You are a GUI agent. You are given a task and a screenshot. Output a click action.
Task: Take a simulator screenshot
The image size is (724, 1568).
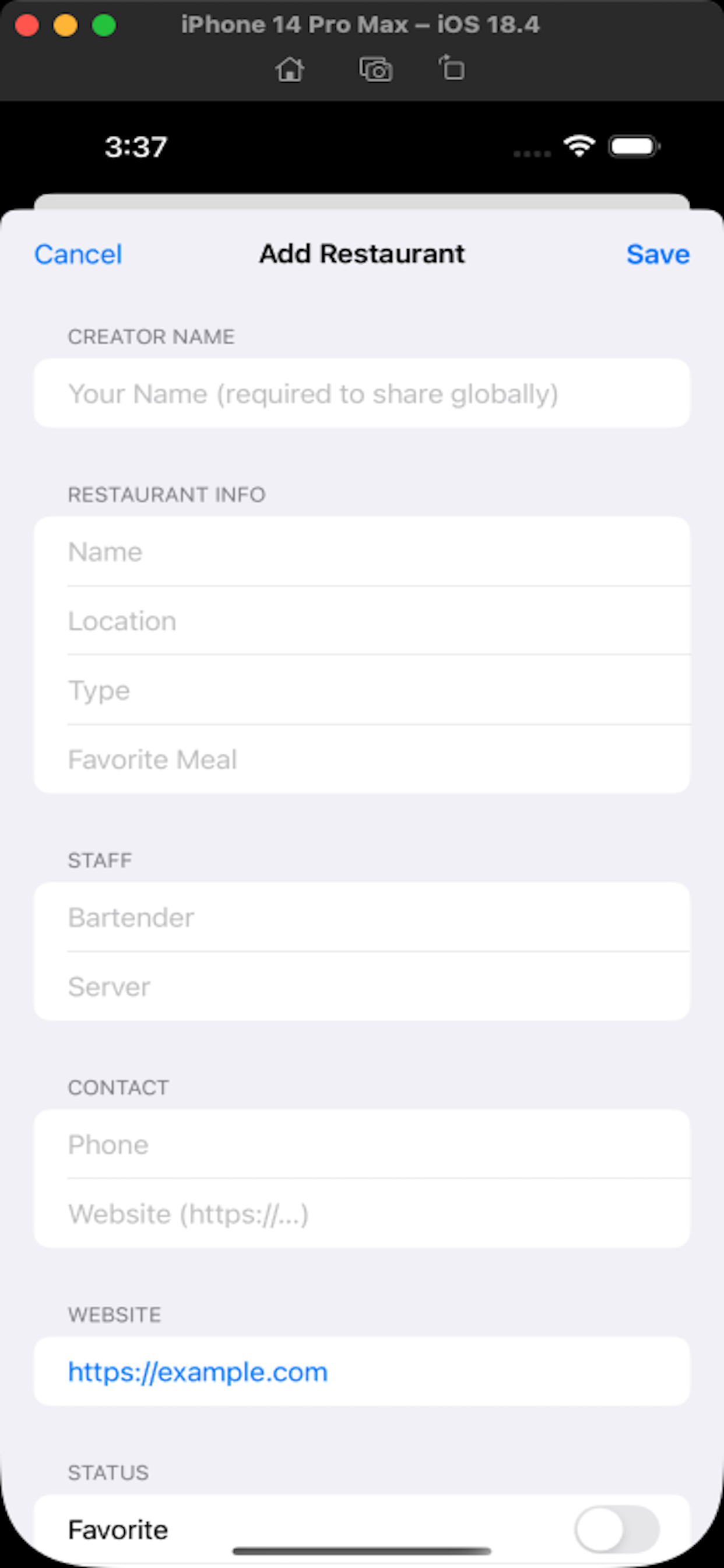point(375,69)
